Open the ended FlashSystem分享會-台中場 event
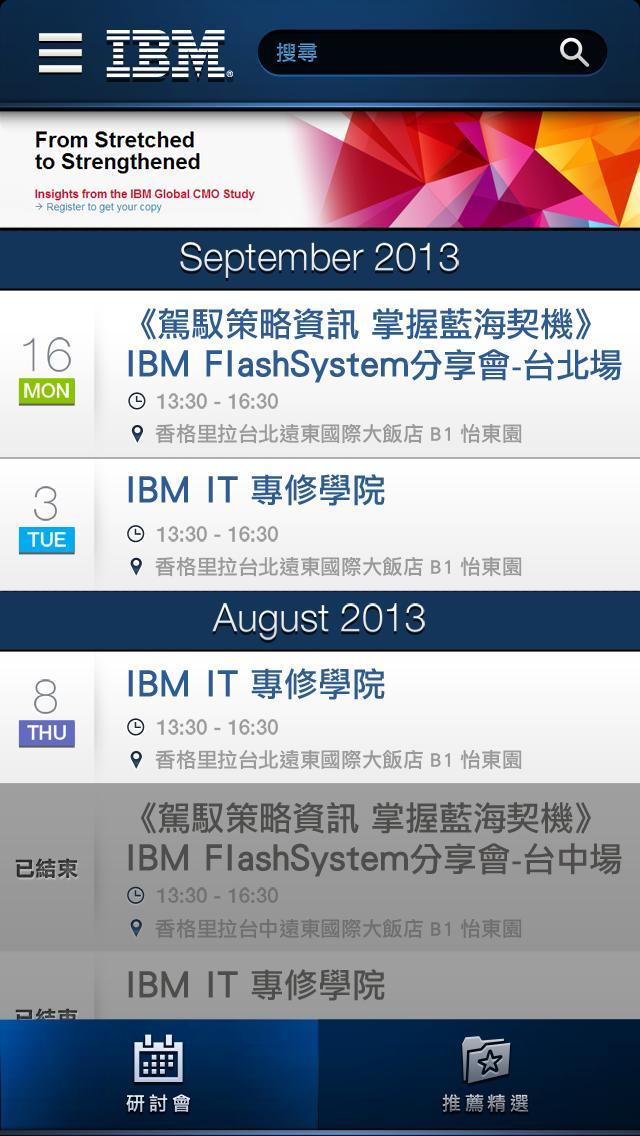This screenshot has height=1136, width=640. click(x=320, y=867)
